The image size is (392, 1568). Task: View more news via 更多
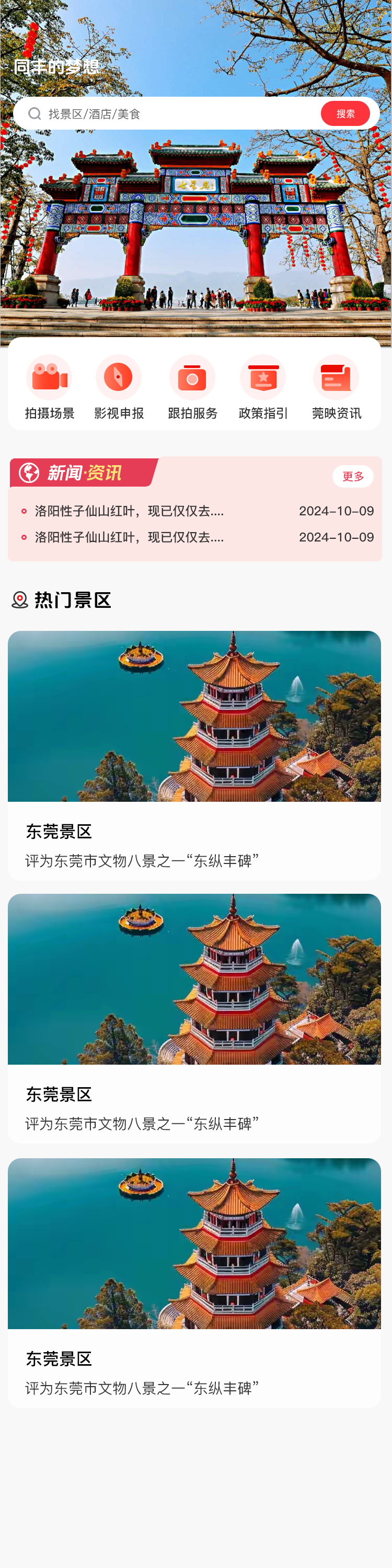click(352, 476)
